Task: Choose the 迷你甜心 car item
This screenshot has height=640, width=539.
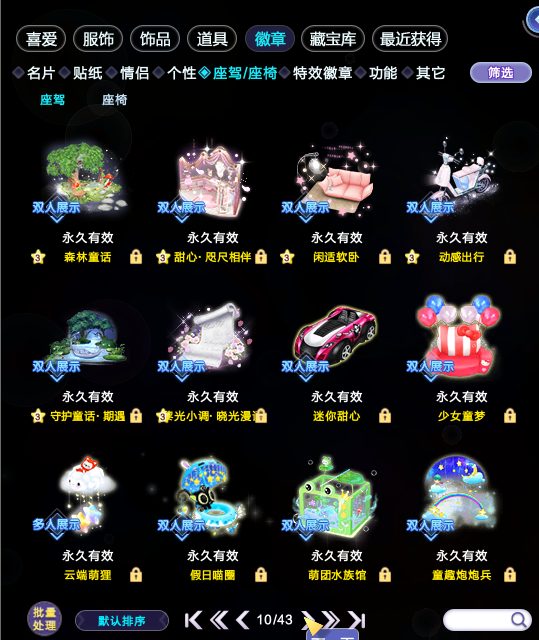Action: (336, 339)
